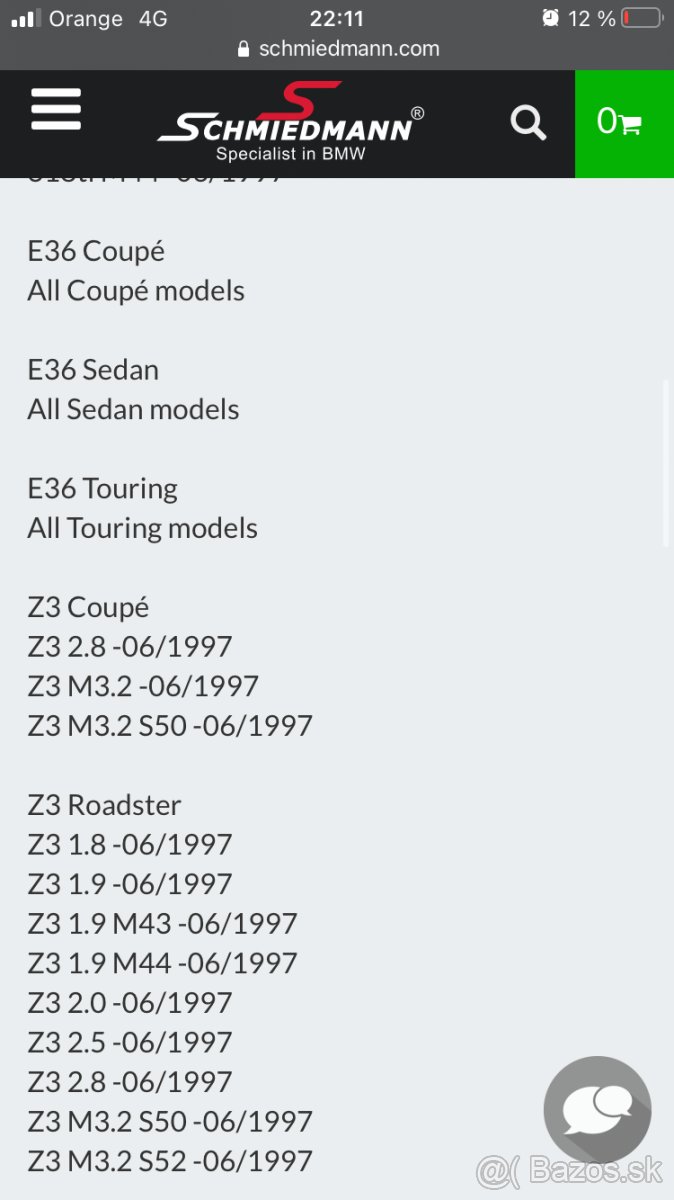Open the hamburger navigation menu

(x=56, y=109)
